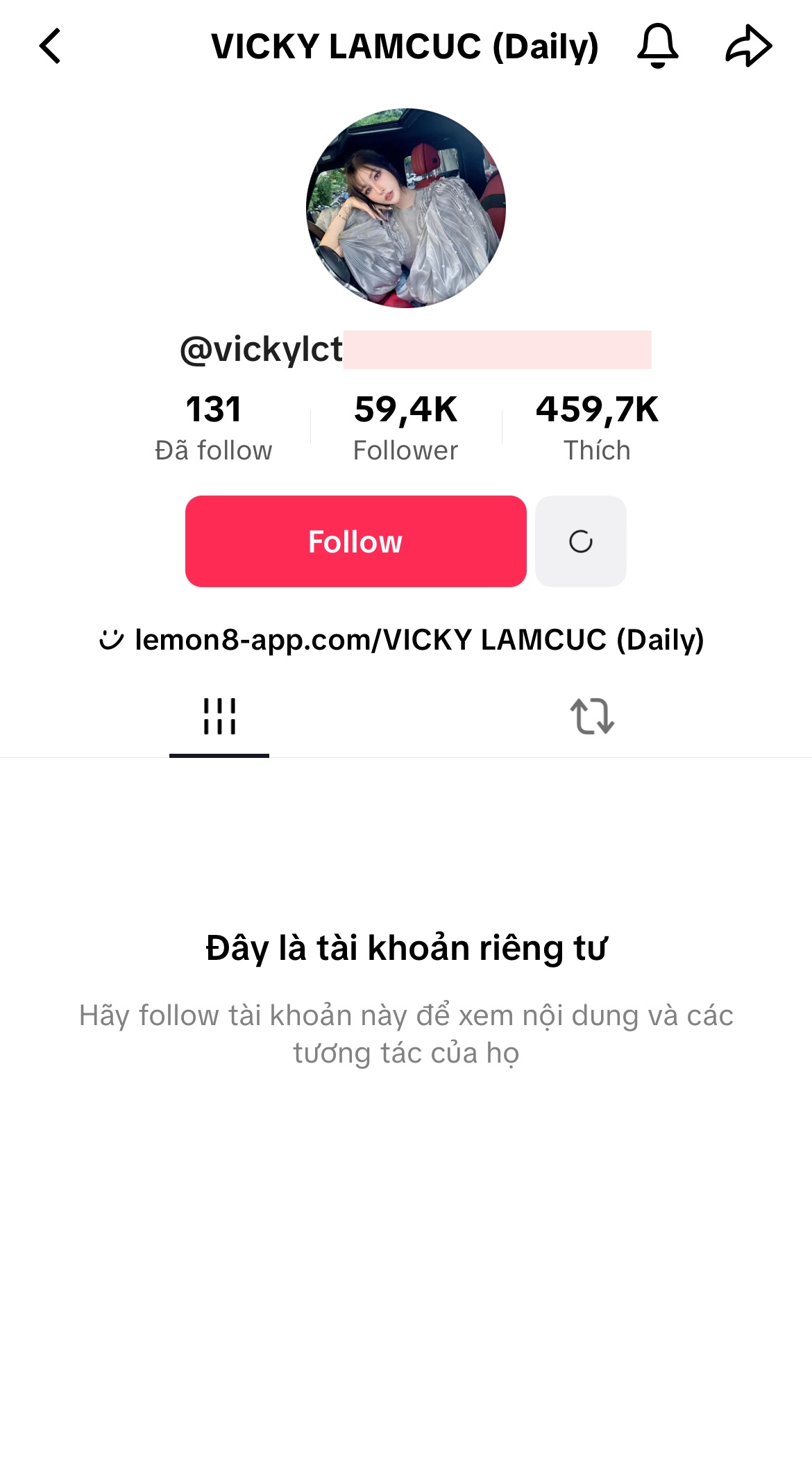Follow the account with the red Follow button
The height and width of the screenshot is (1461, 812).
355,541
